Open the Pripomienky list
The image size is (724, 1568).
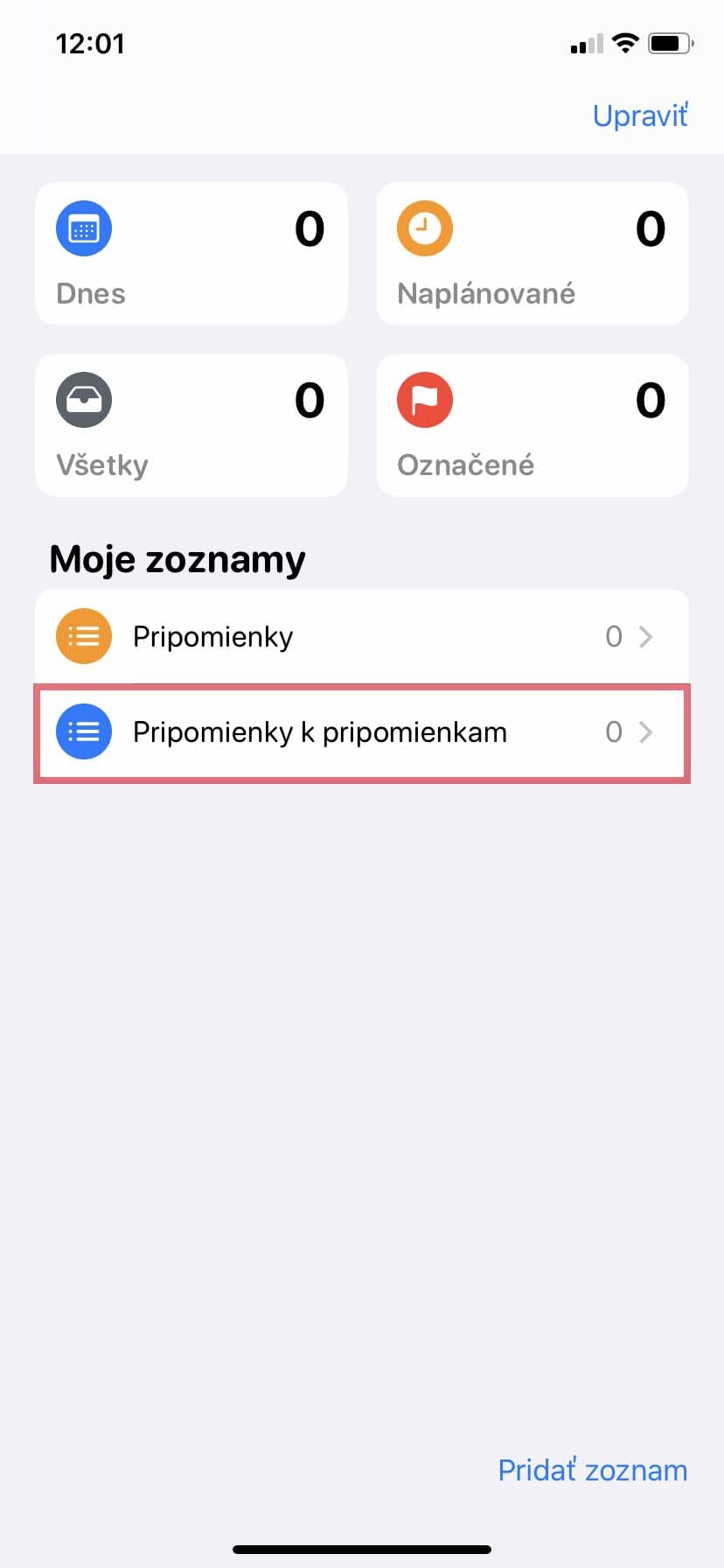(362, 636)
